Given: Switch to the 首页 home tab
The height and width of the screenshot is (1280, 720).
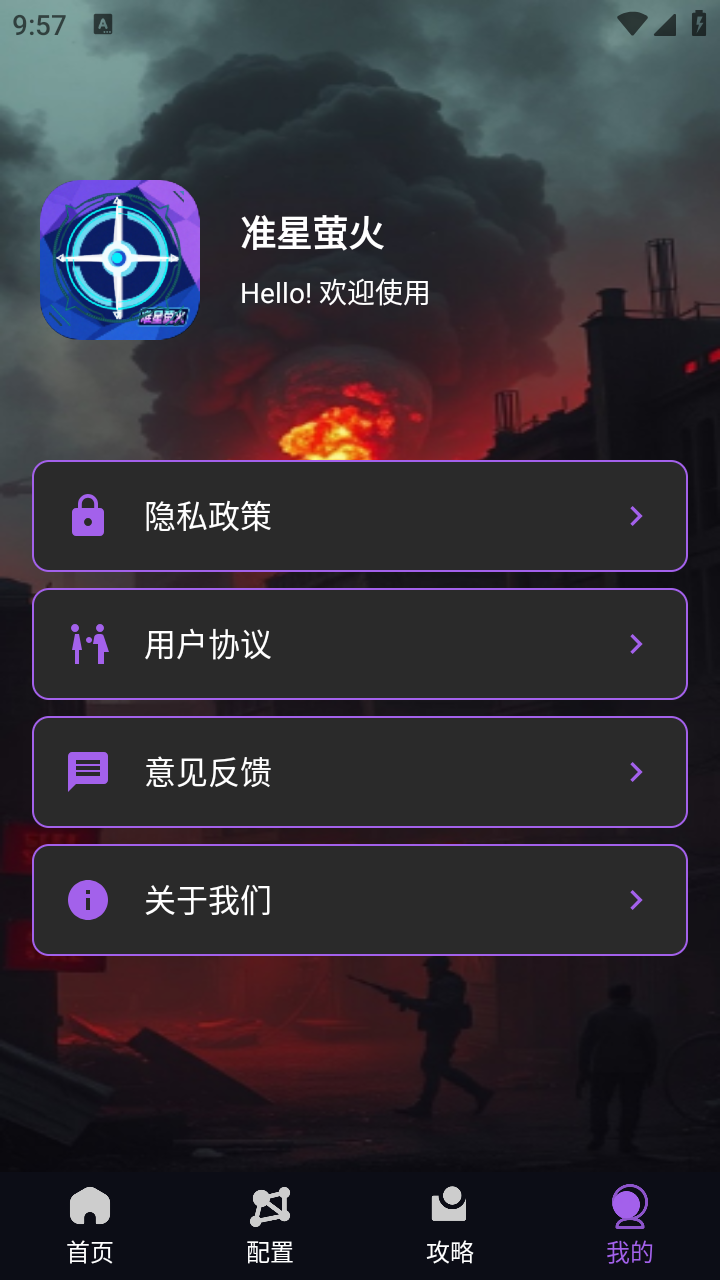Looking at the screenshot, I should coord(90,1224).
